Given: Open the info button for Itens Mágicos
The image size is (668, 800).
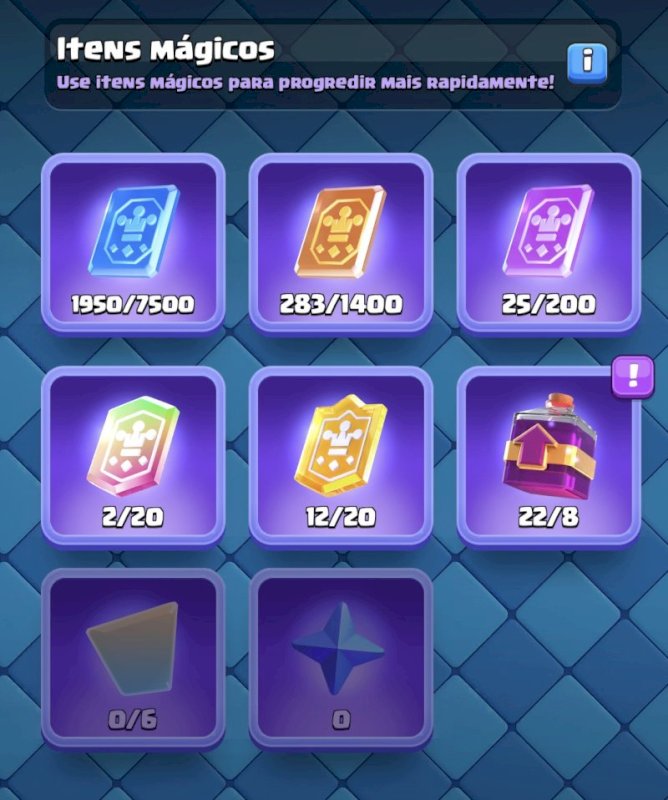Looking at the screenshot, I should (587, 63).
